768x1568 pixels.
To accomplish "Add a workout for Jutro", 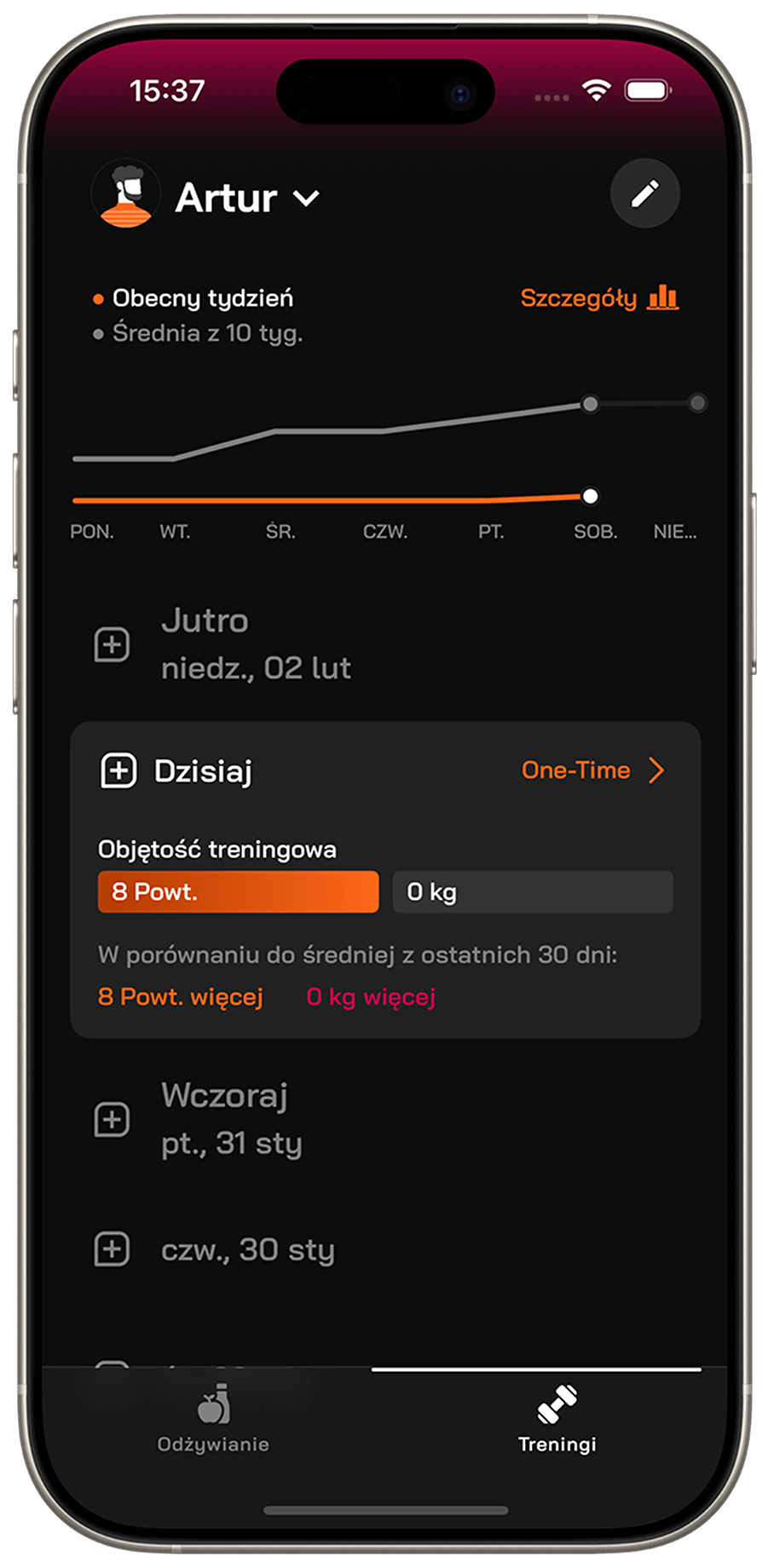I will 112,644.
